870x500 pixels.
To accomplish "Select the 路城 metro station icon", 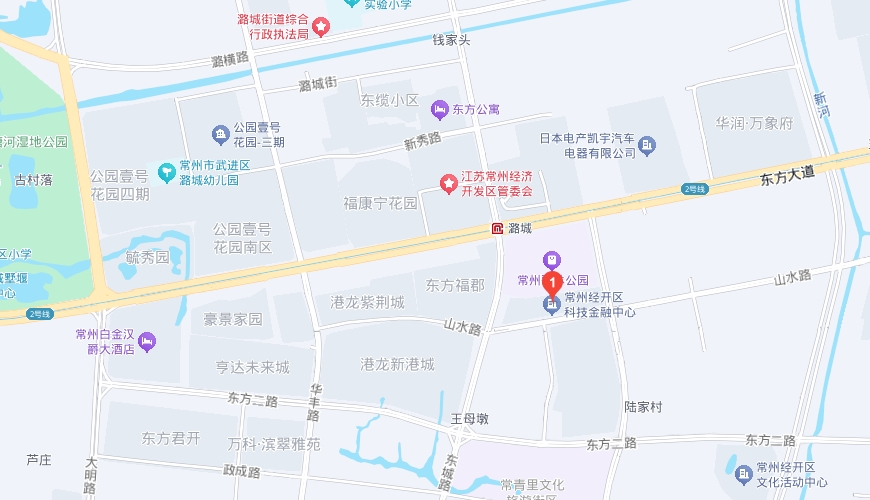I will coord(497,229).
